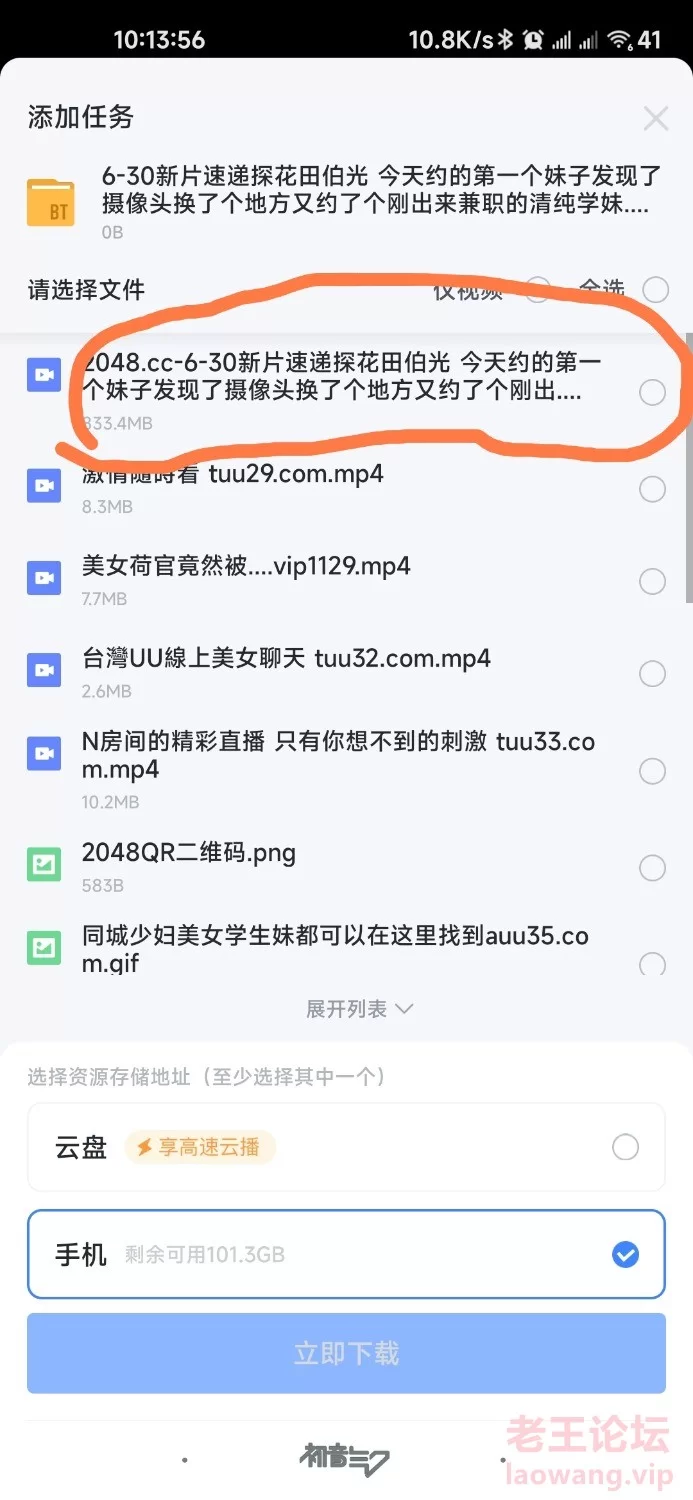
Task: Select all files with 全选
Action: (655, 290)
